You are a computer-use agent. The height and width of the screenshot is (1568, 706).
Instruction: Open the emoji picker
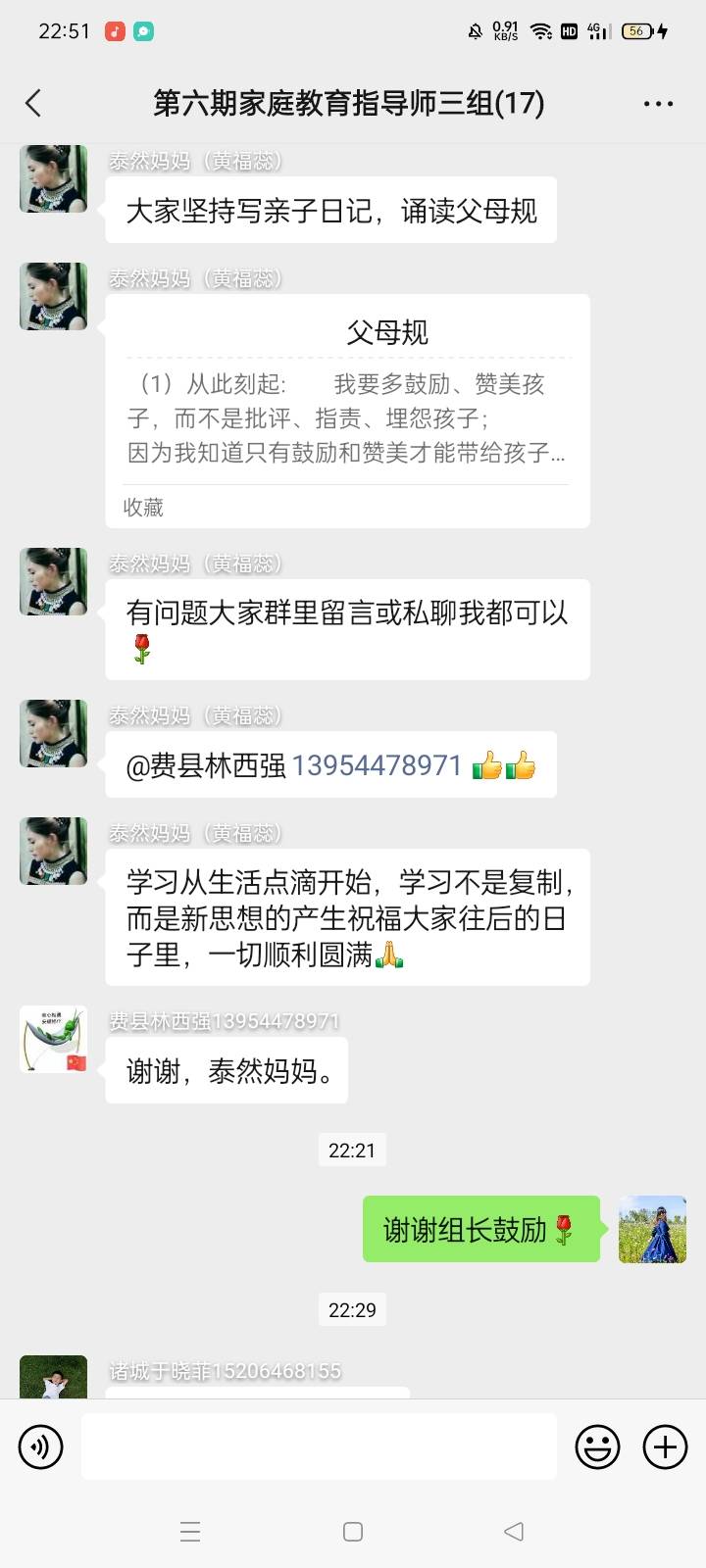pyautogui.click(x=597, y=1445)
